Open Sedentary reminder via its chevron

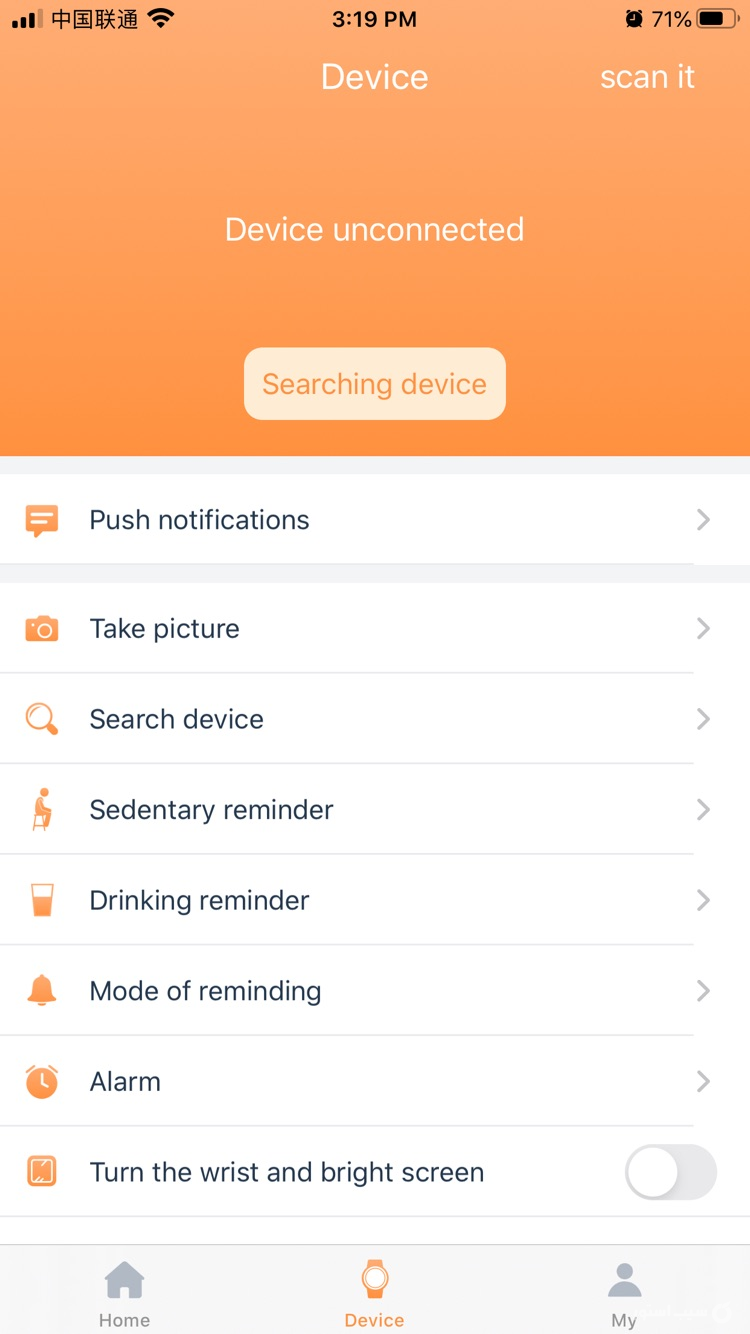(703, 809)
